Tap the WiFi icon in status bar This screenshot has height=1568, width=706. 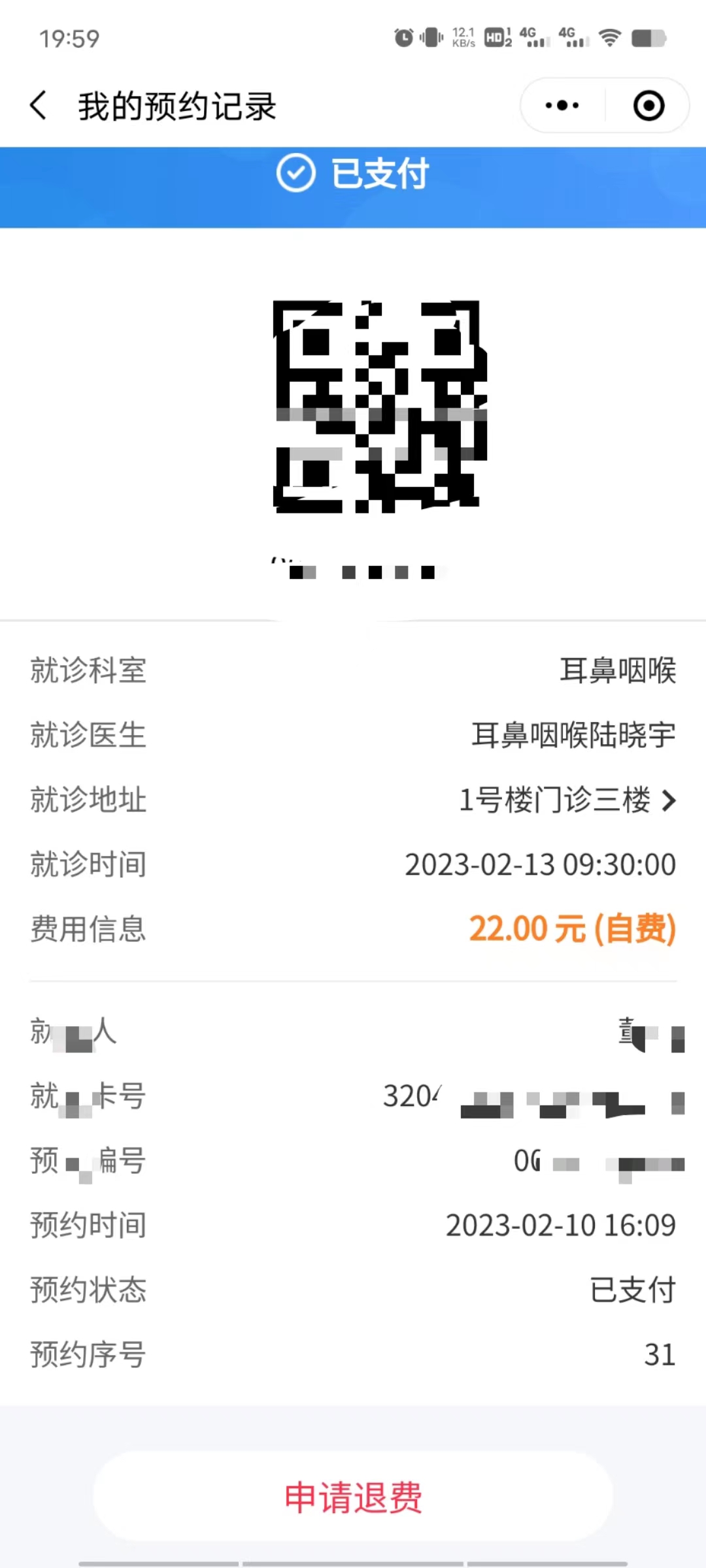[611, 39]
